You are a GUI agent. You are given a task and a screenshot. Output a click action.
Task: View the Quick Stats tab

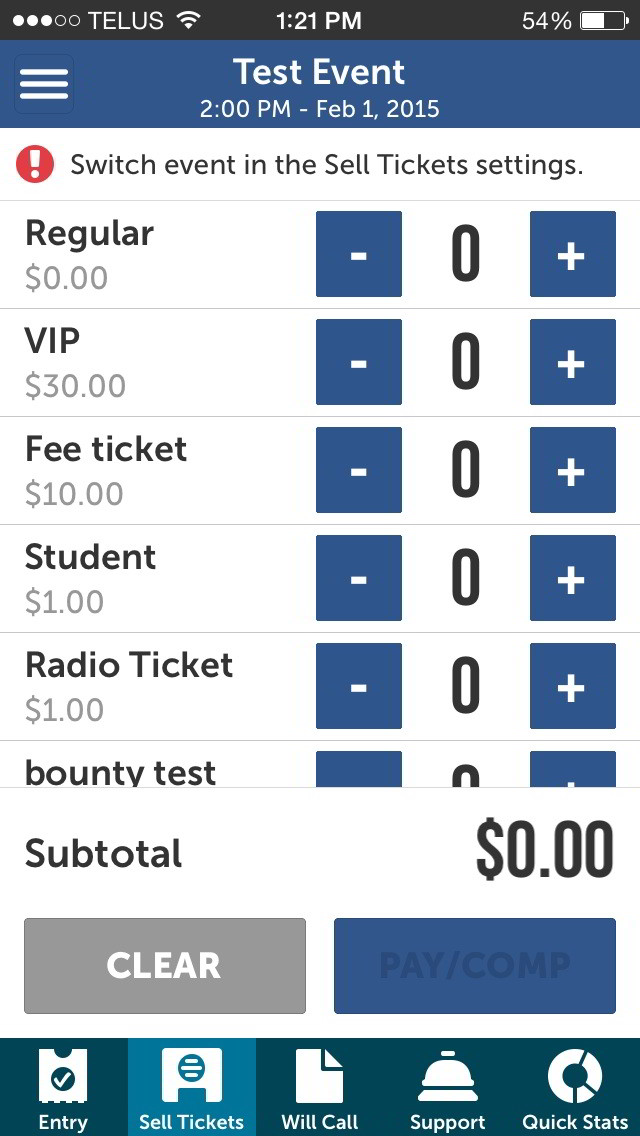[575, 1087]
